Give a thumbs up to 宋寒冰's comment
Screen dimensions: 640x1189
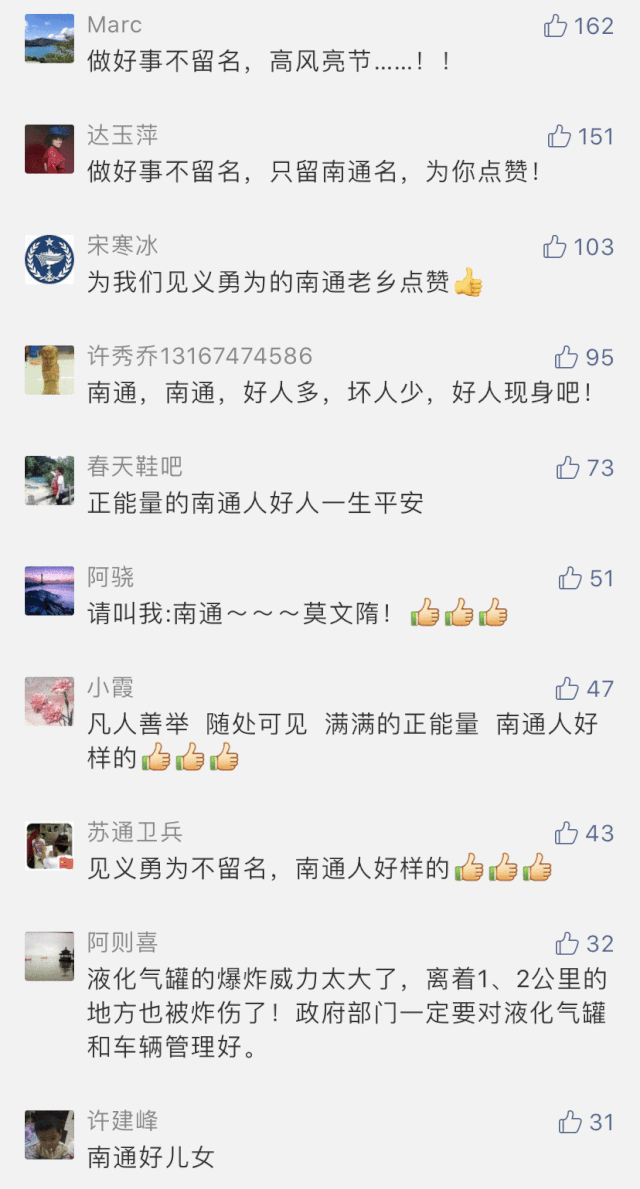point(555,246)
